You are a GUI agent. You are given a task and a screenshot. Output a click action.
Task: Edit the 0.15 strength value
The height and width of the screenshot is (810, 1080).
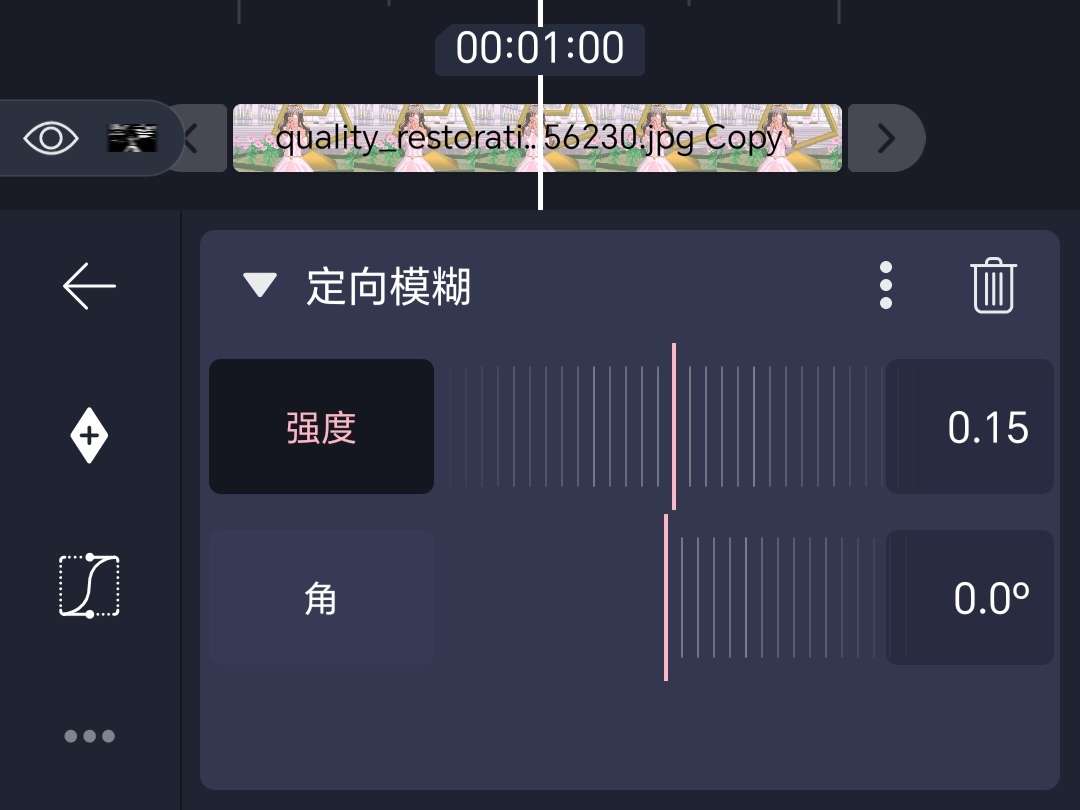[970, 427]
